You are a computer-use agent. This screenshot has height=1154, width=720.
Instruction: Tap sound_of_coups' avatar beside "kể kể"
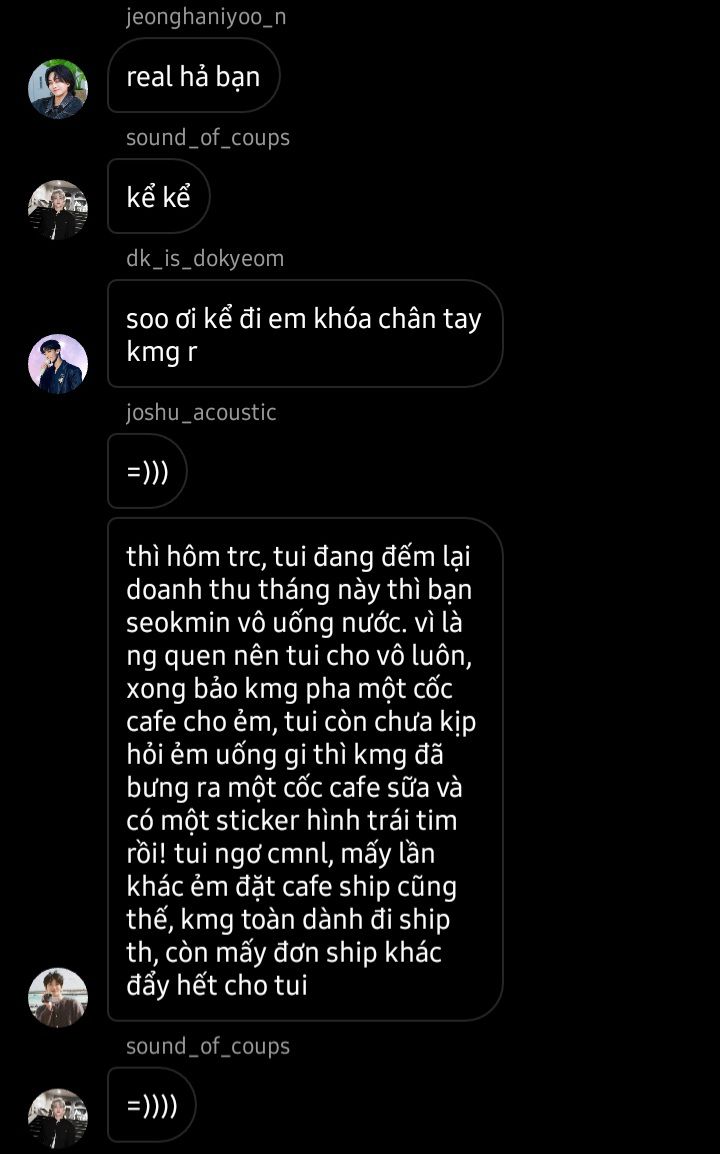point(58,210)
